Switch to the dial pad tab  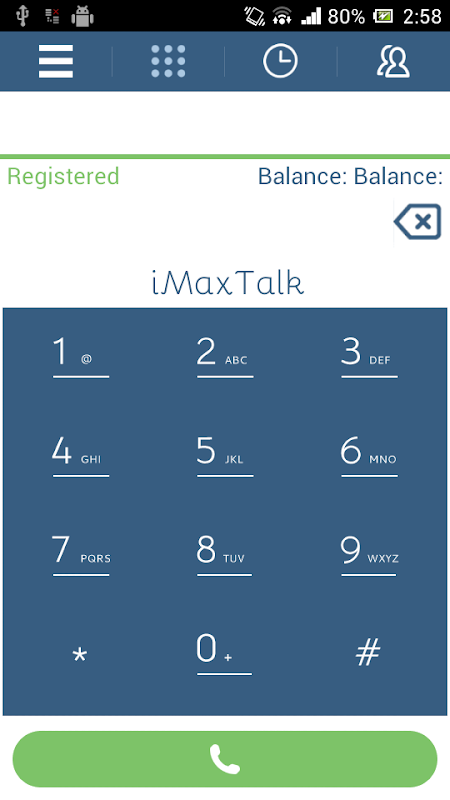coord(168,61)
